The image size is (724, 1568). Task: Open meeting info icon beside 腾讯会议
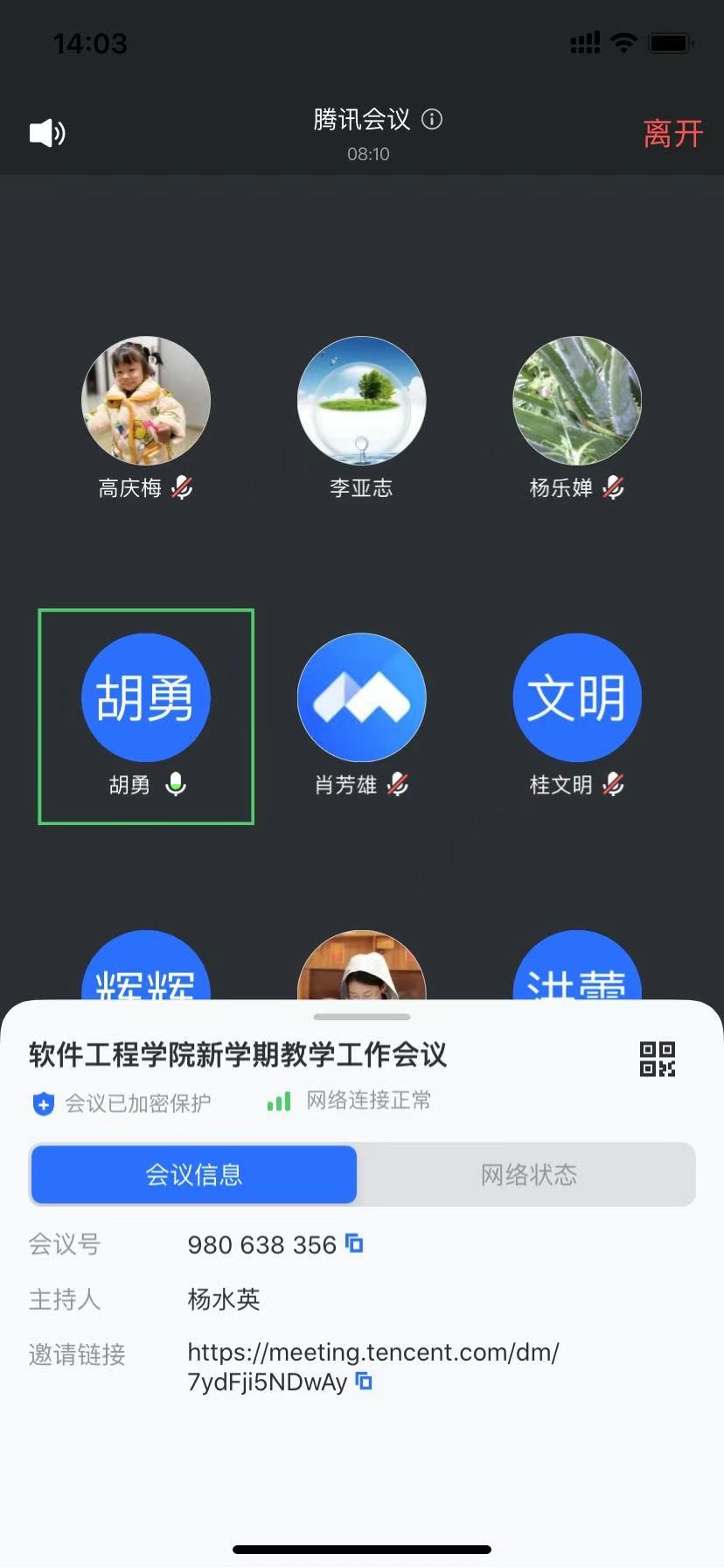[432, 119]
